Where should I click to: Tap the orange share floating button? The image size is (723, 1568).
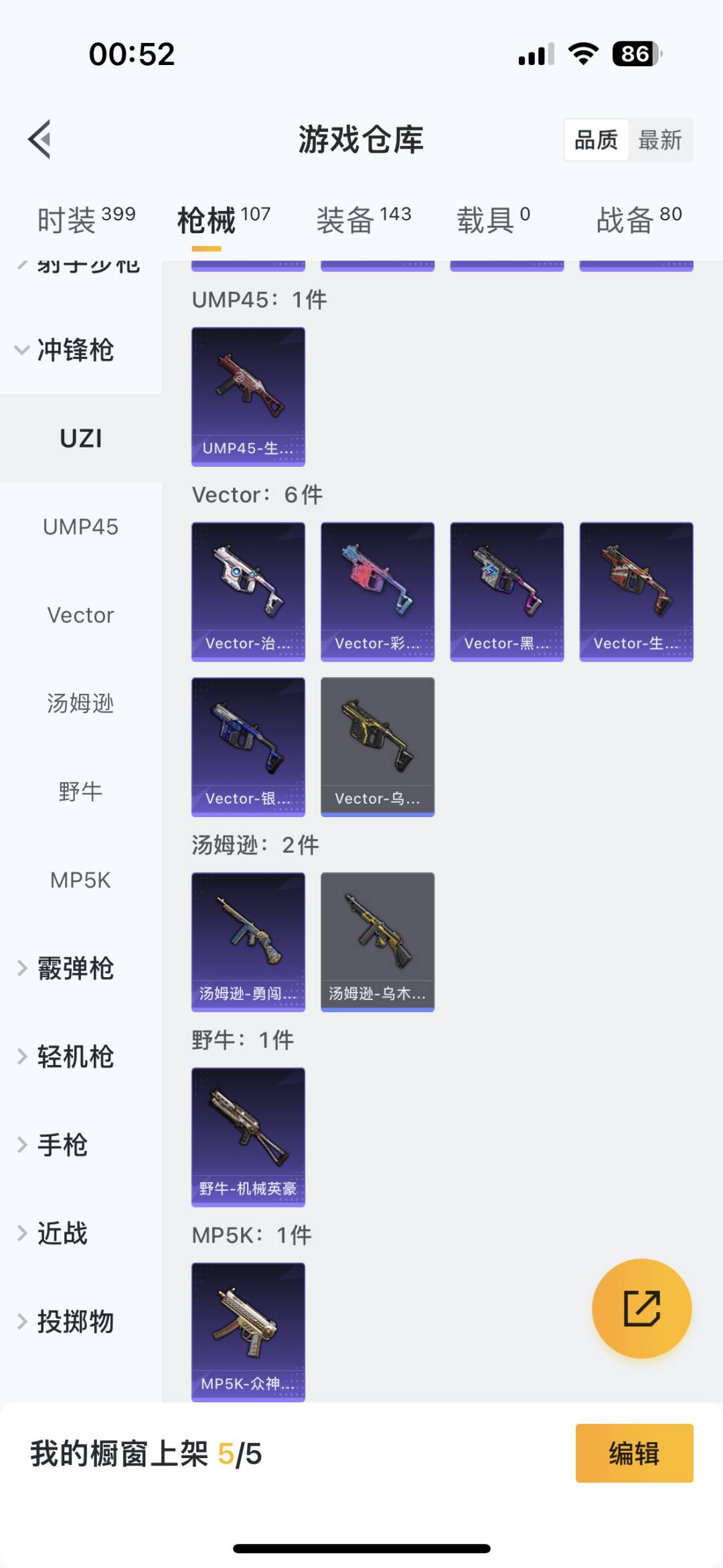[641, 1308]
